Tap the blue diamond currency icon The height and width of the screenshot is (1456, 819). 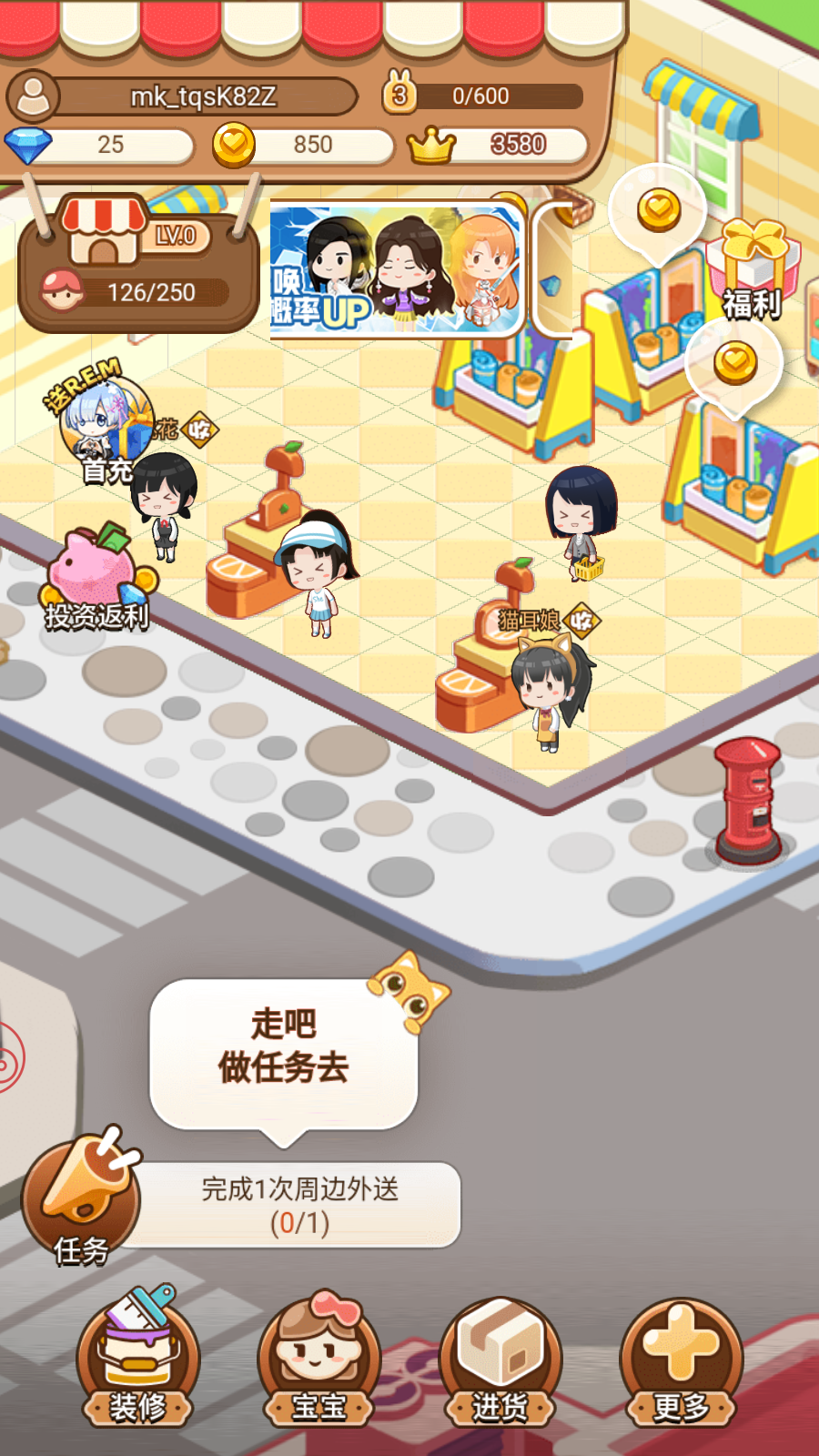point(34,143)
